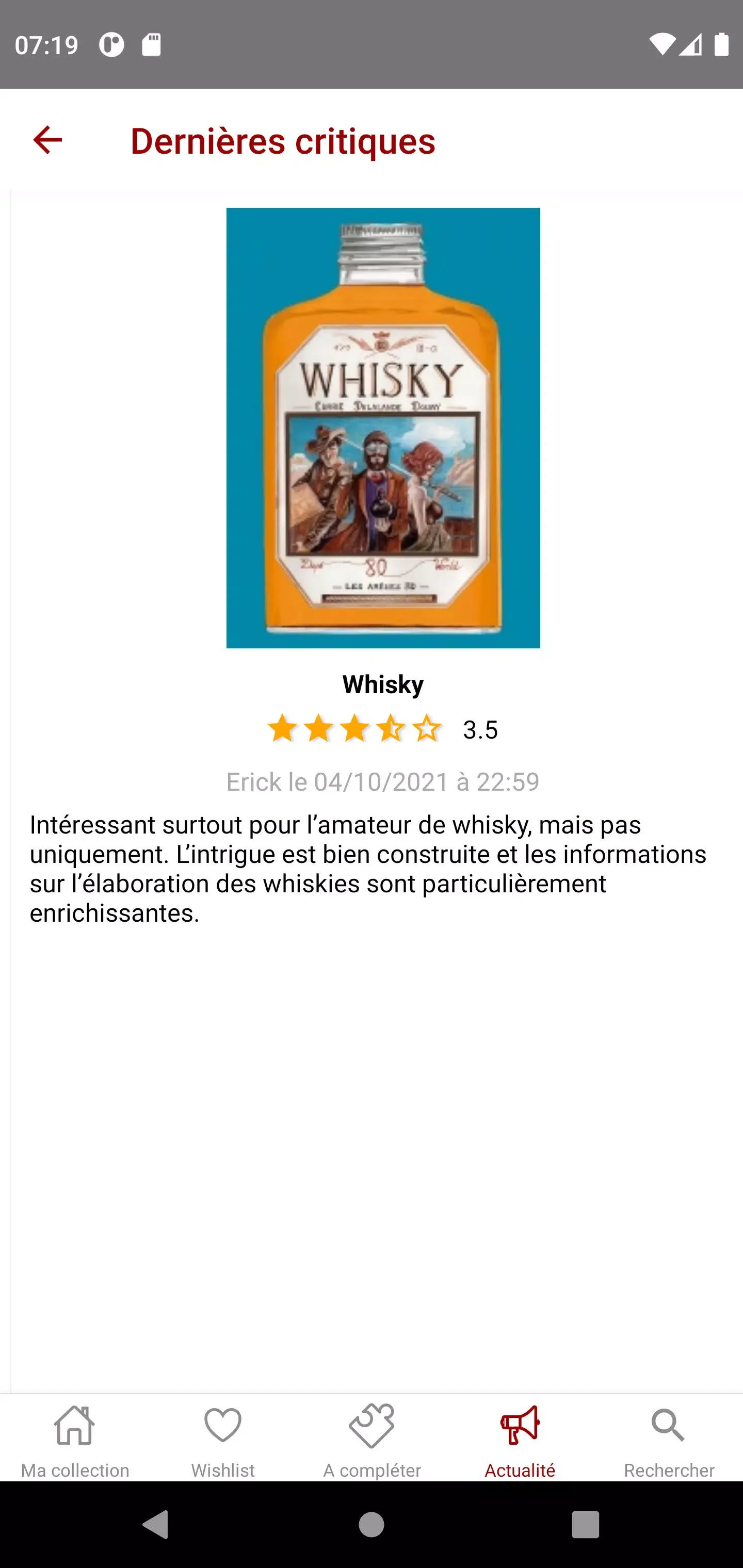Tap the system home button
This screenshot has height=1568, width=743.
coord(372,1525)
